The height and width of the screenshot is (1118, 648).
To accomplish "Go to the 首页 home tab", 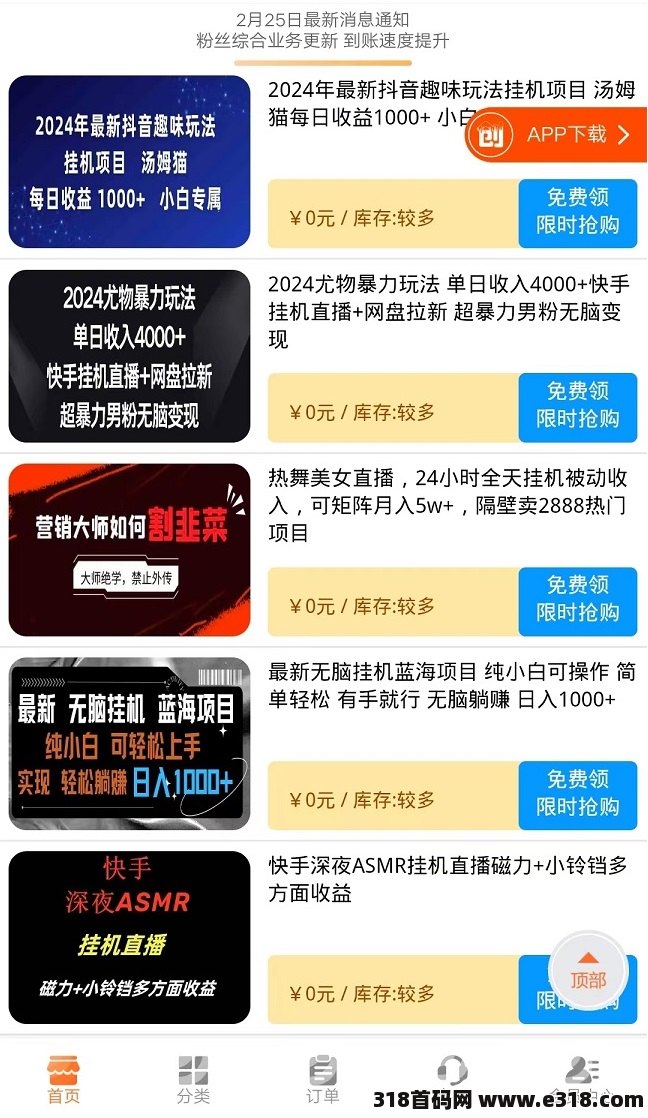I will click(64, 1080).
